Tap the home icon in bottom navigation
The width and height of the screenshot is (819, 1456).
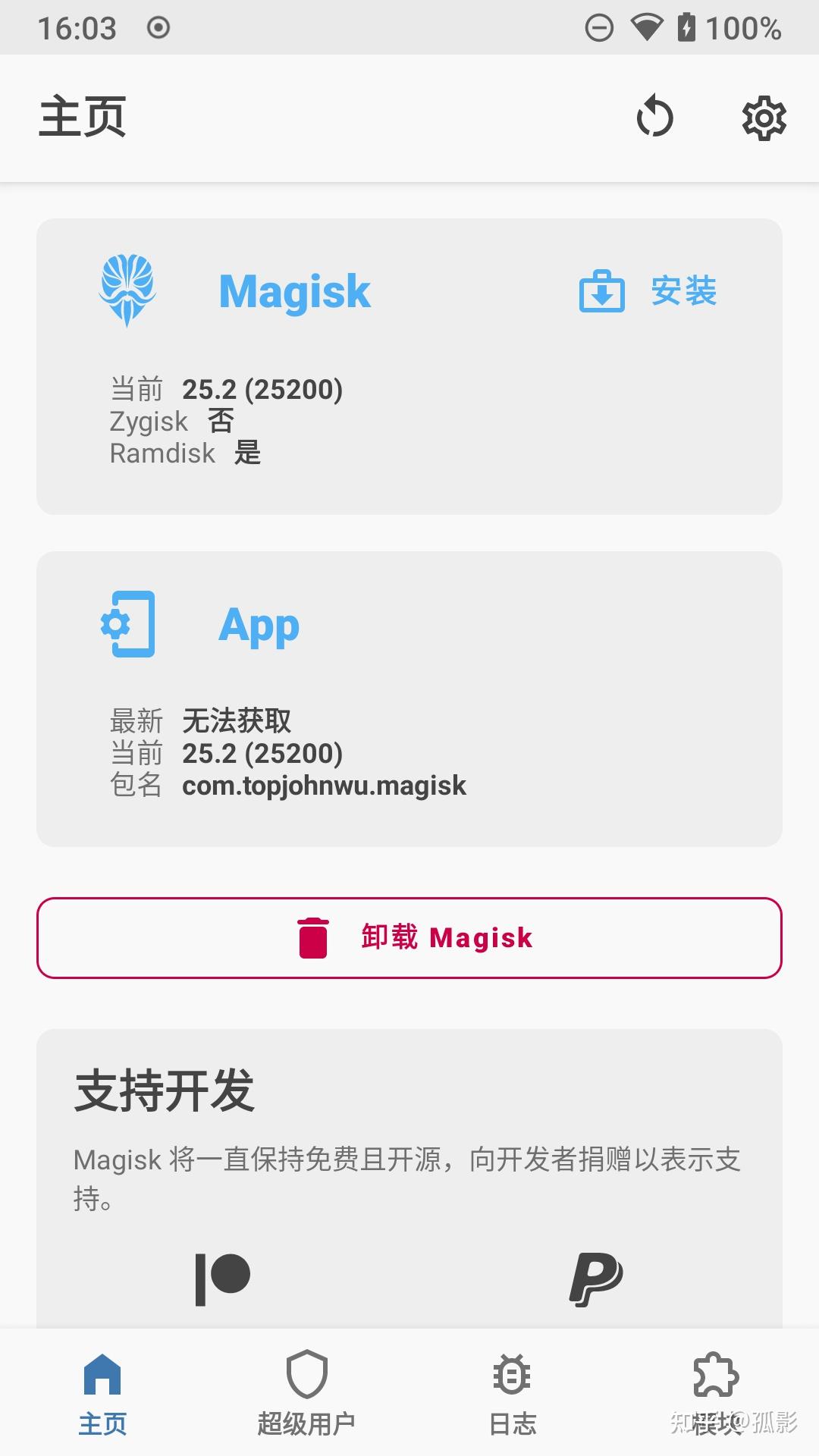pos(103,1374)
